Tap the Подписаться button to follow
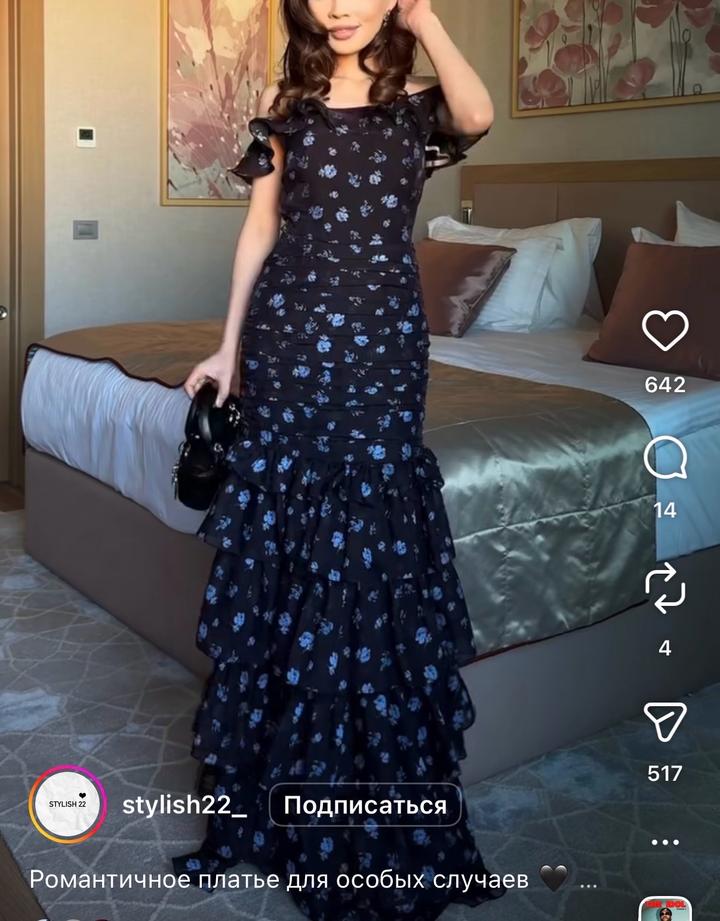The width and height of the screenshot is (720, 921). tap(365, 805)
